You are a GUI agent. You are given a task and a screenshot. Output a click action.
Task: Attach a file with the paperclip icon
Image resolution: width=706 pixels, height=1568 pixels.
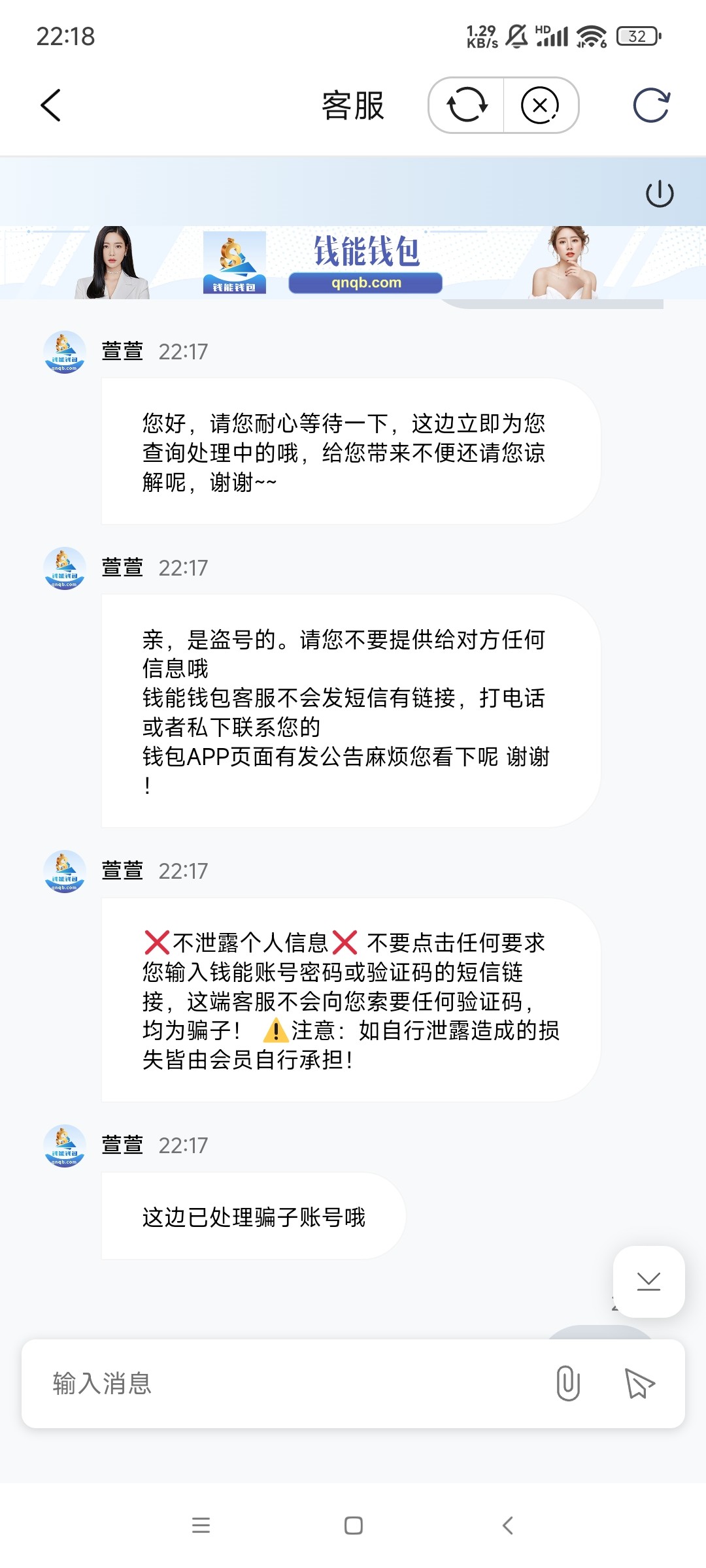click(567, 1383)
